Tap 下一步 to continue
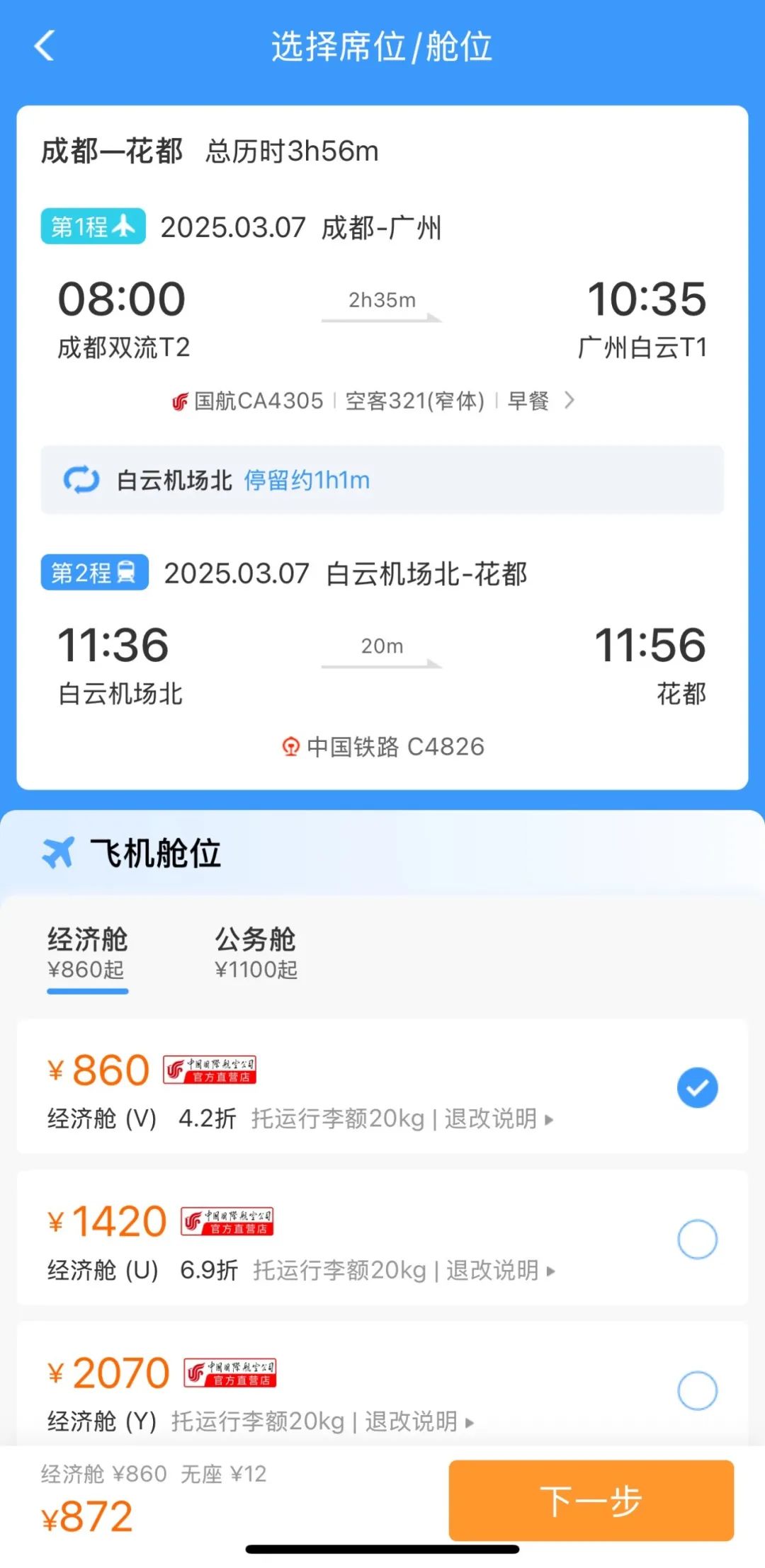 (591, 1500)
